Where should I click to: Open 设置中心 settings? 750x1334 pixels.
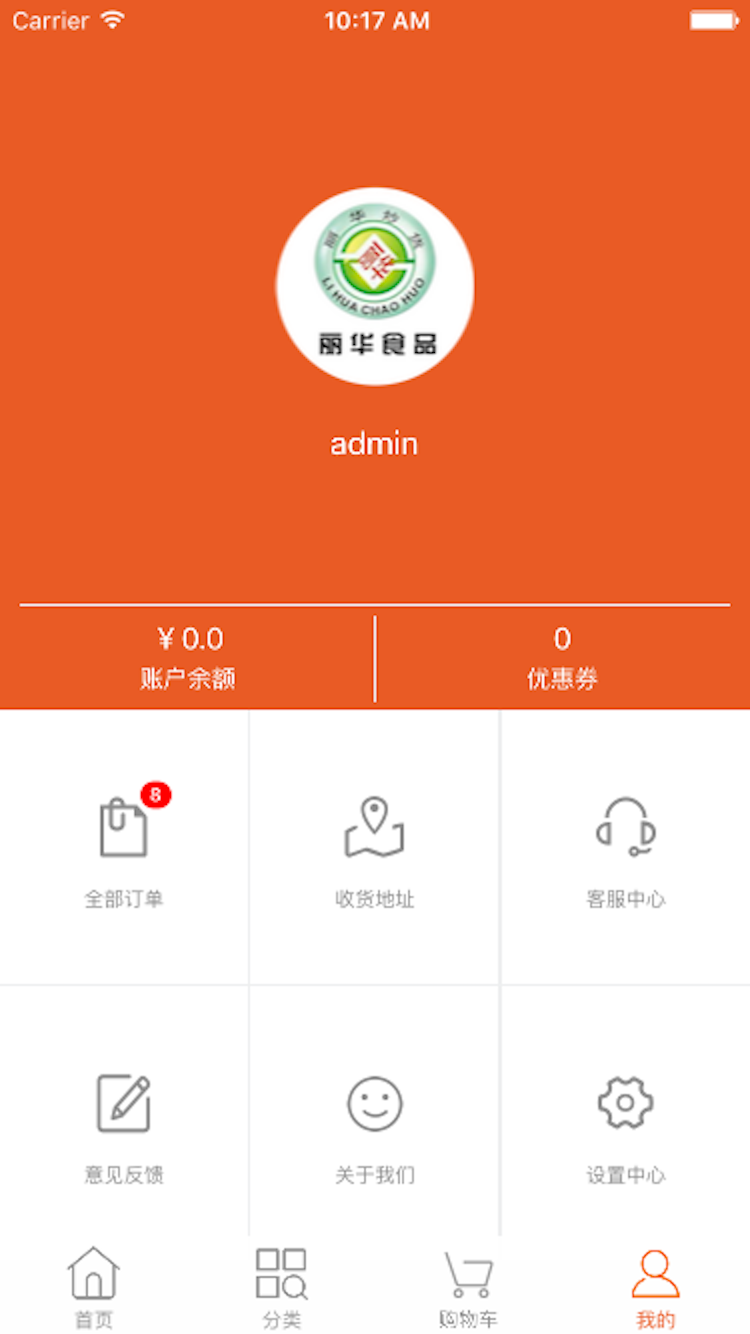coord(625,1122)
